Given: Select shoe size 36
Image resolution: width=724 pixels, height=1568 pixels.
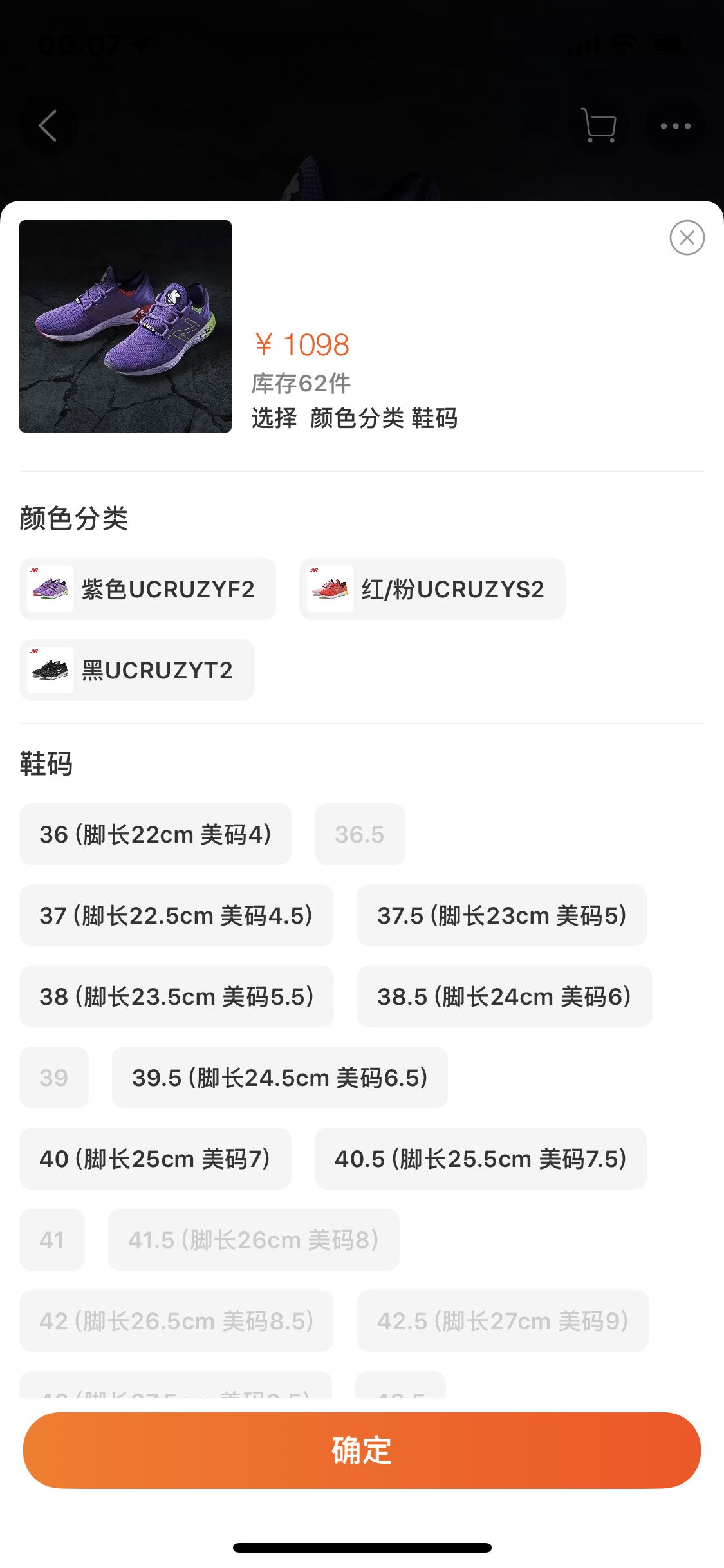Looking at the screenshot, I should tap(155, 834).
